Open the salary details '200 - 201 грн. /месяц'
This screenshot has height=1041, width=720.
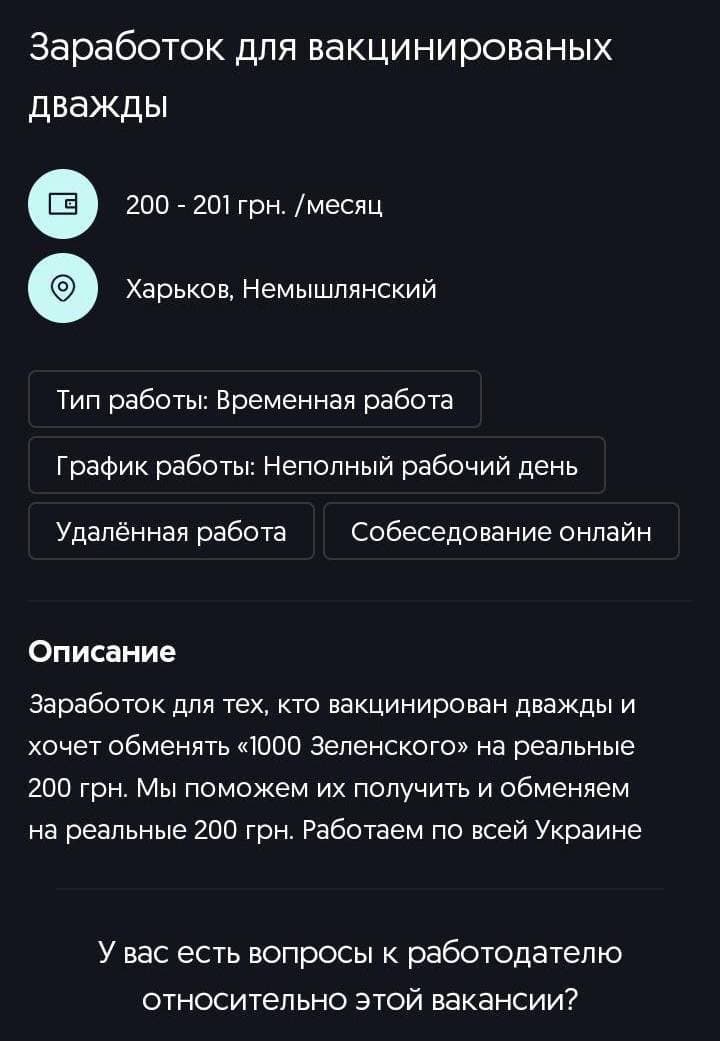click(x=253, y=204)
